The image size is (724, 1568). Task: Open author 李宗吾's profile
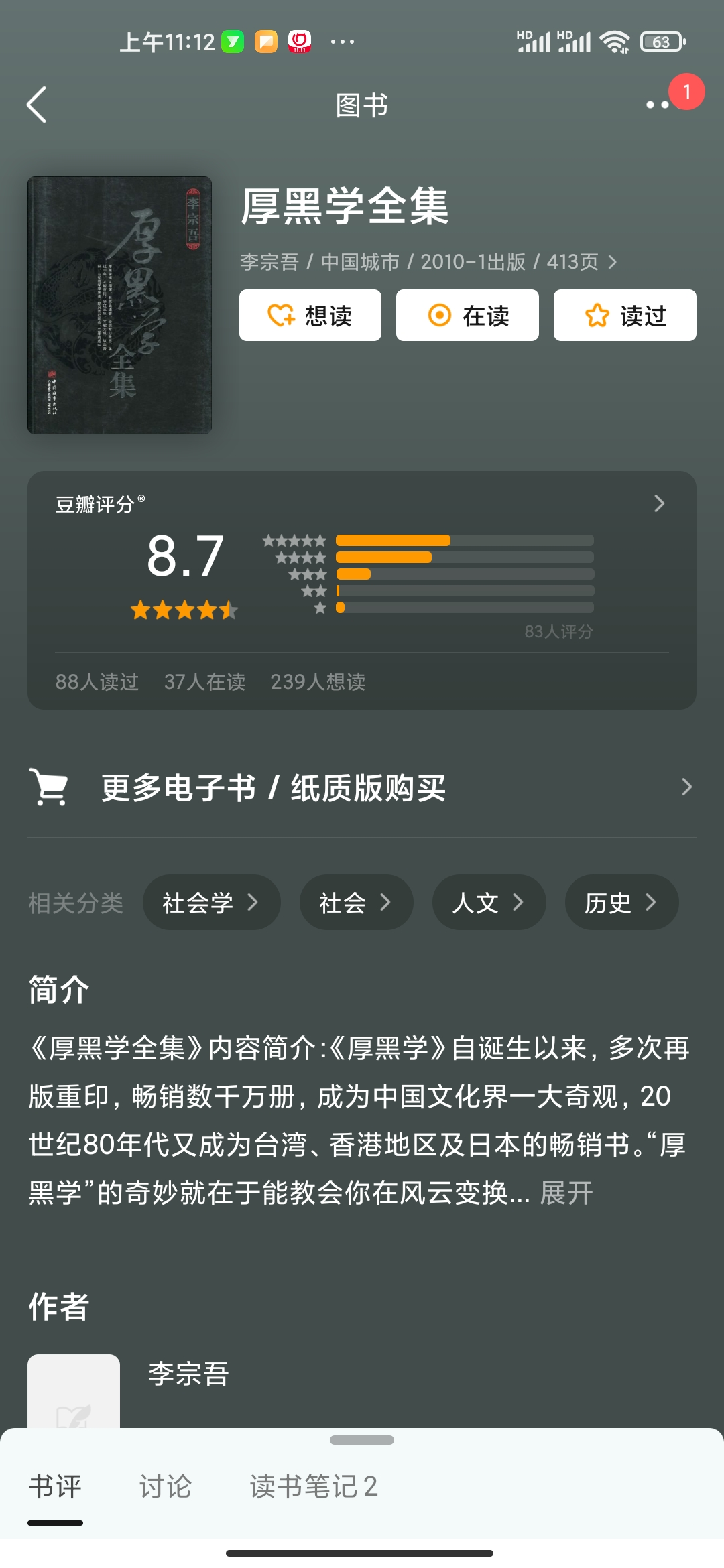[x=188, y=1374]
